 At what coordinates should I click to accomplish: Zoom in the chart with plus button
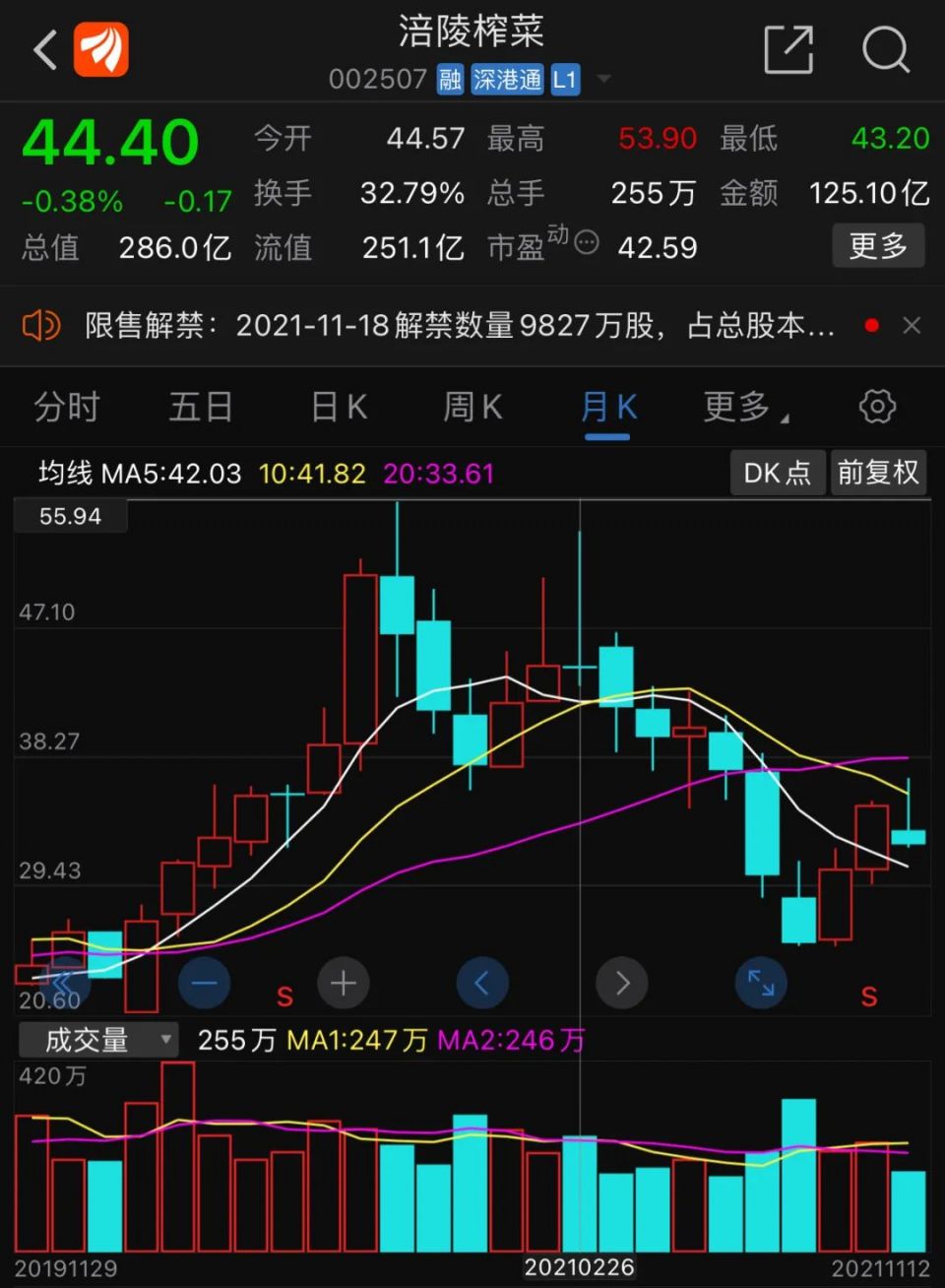click(x=344, y=983)
